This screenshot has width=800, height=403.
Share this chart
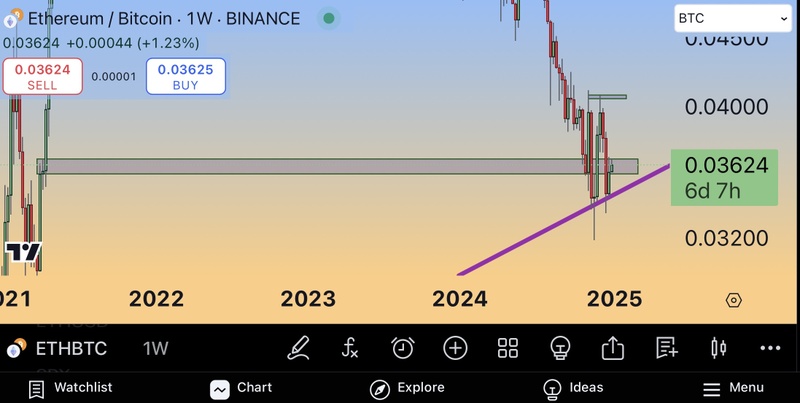click(x=612, y=348)
